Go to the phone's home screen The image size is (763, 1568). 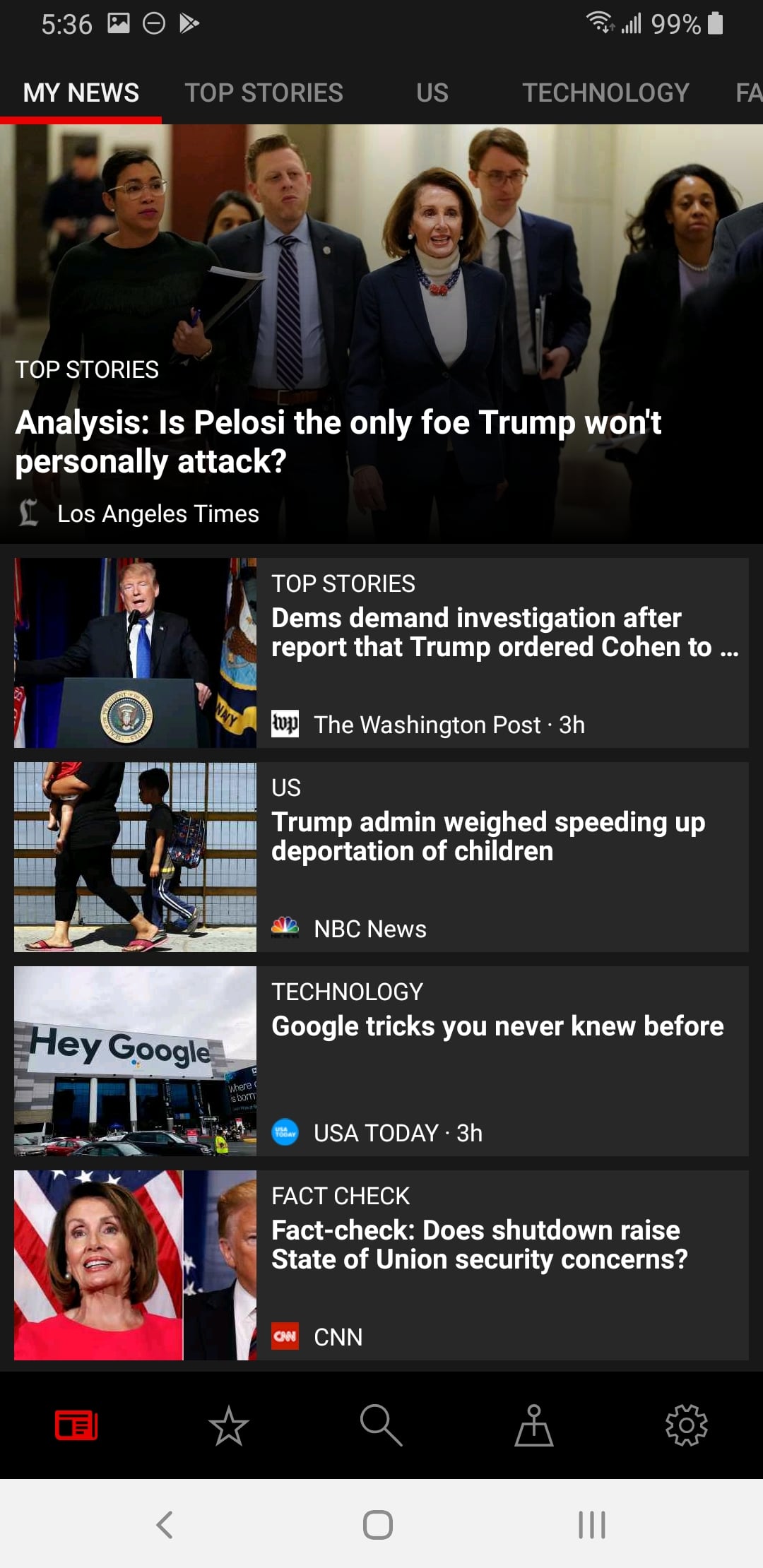(x=378, y=1524)
